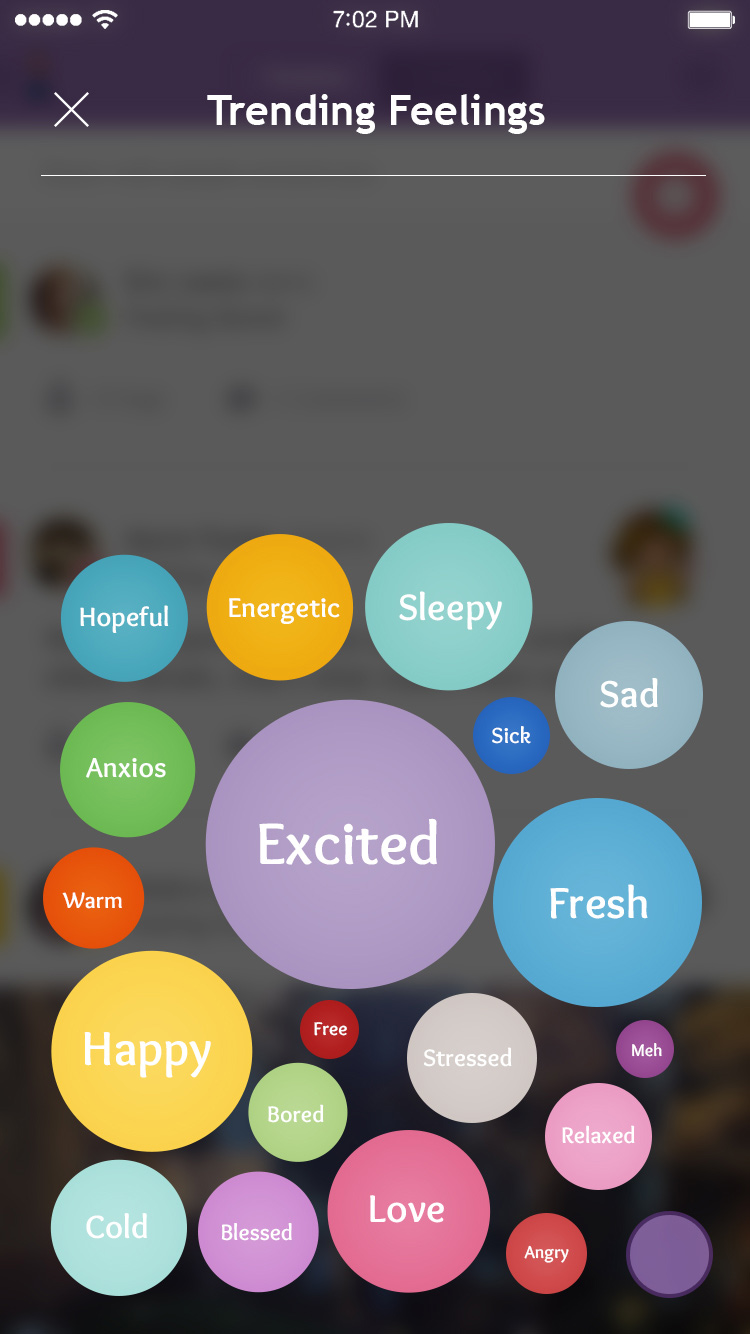Tap the Anxios feeling bubble
This screenshot has width=750, height=1334.
pos(127,769)
